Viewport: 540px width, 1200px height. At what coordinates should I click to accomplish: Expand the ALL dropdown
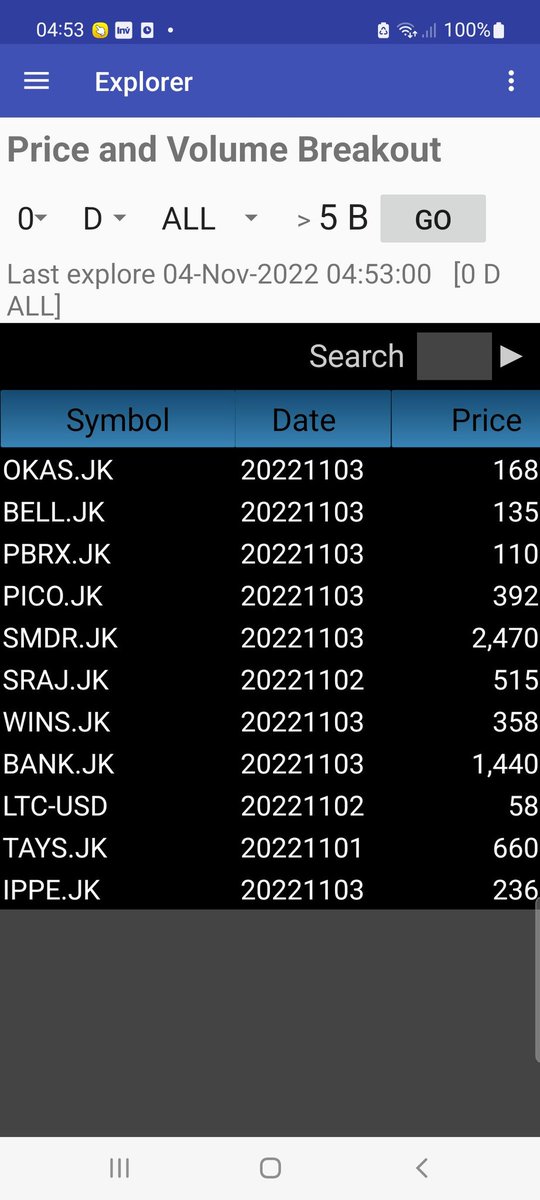[x=210, y=218]
